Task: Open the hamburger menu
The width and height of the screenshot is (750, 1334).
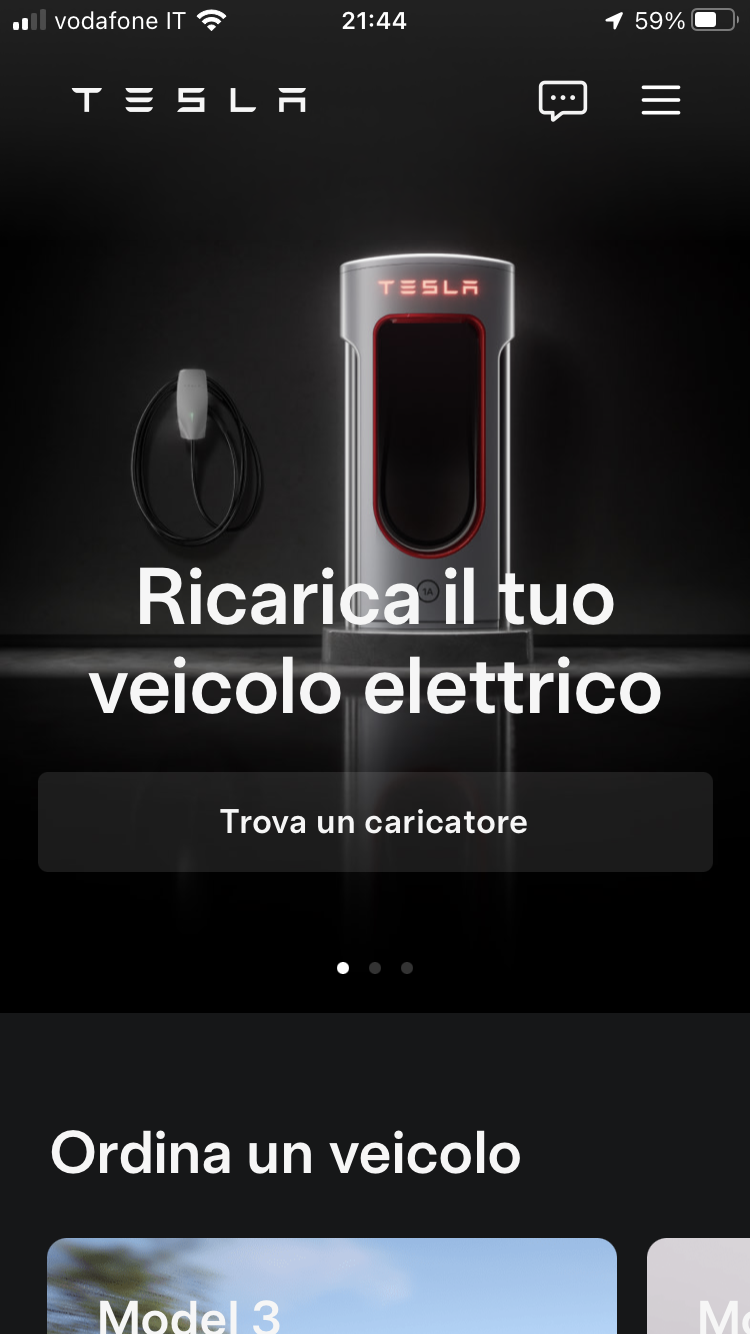Action: (x=660, y=101)
